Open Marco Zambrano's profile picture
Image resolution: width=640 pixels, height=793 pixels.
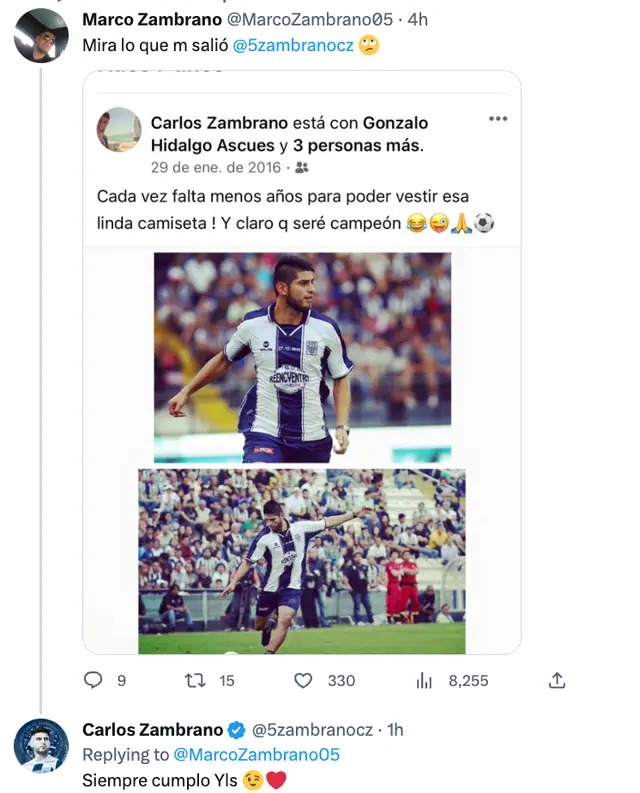point(42,35)
